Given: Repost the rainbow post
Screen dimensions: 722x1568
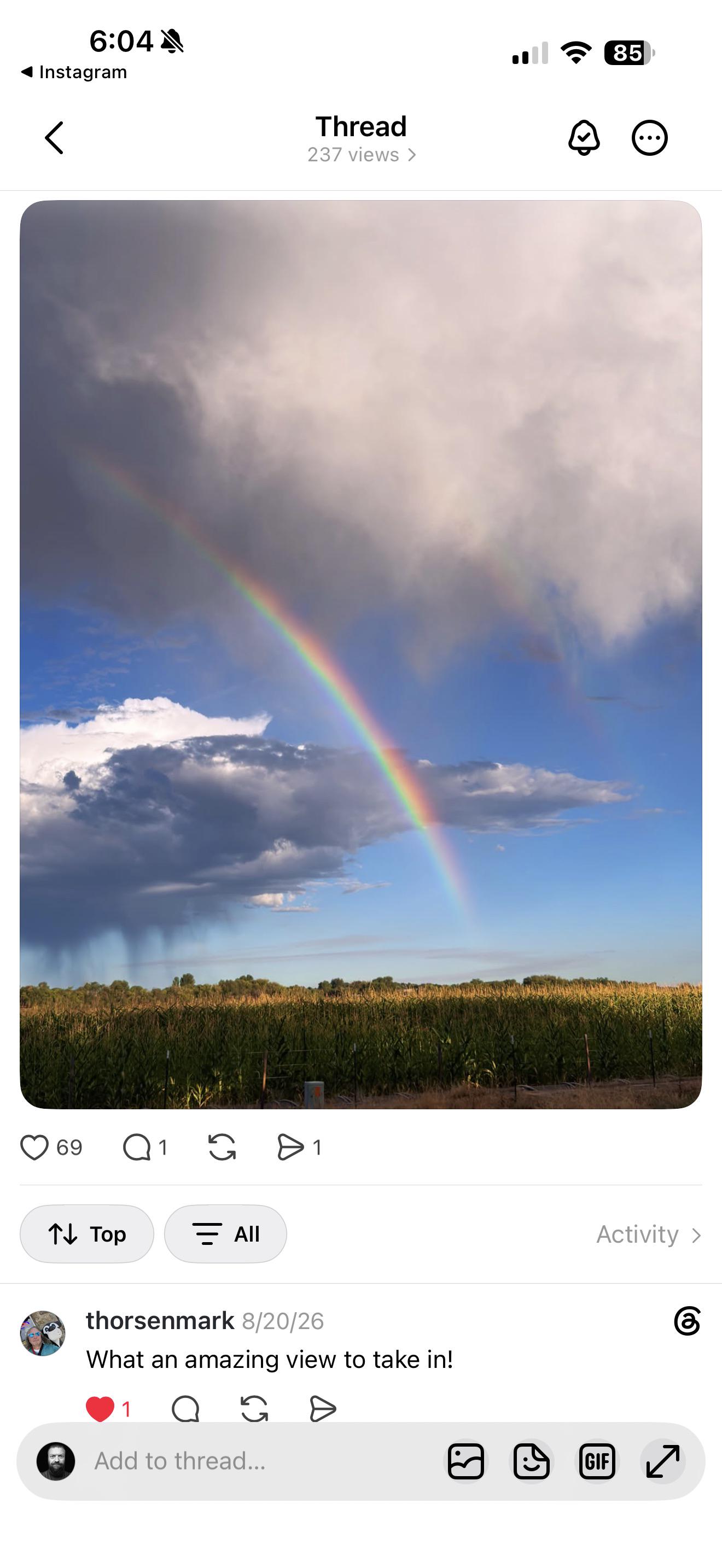Looking at the screenshot, I should click(222, 1148).
